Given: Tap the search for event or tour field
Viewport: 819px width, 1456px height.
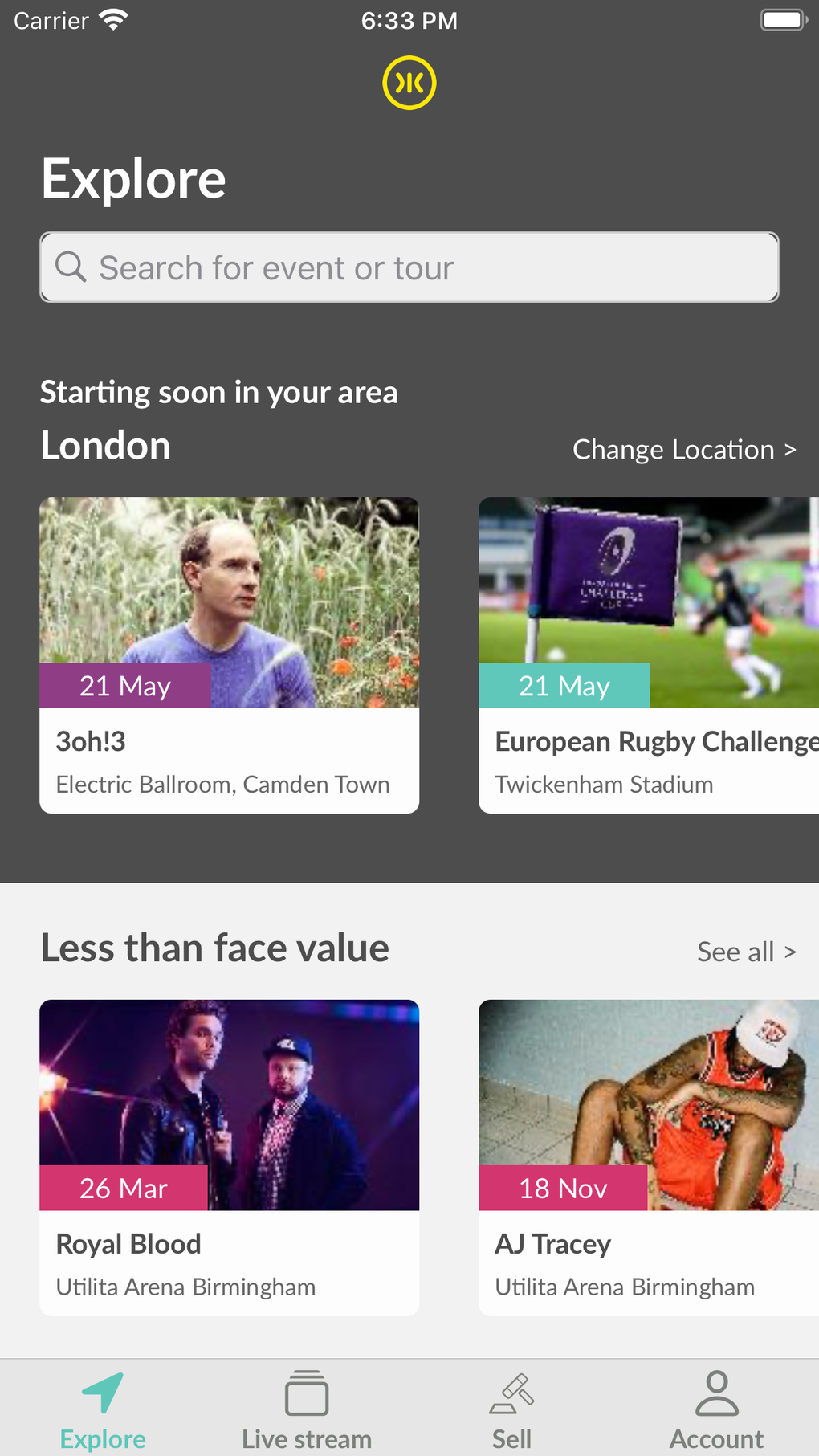Looking at the screenshot, I should pos(409,267).
